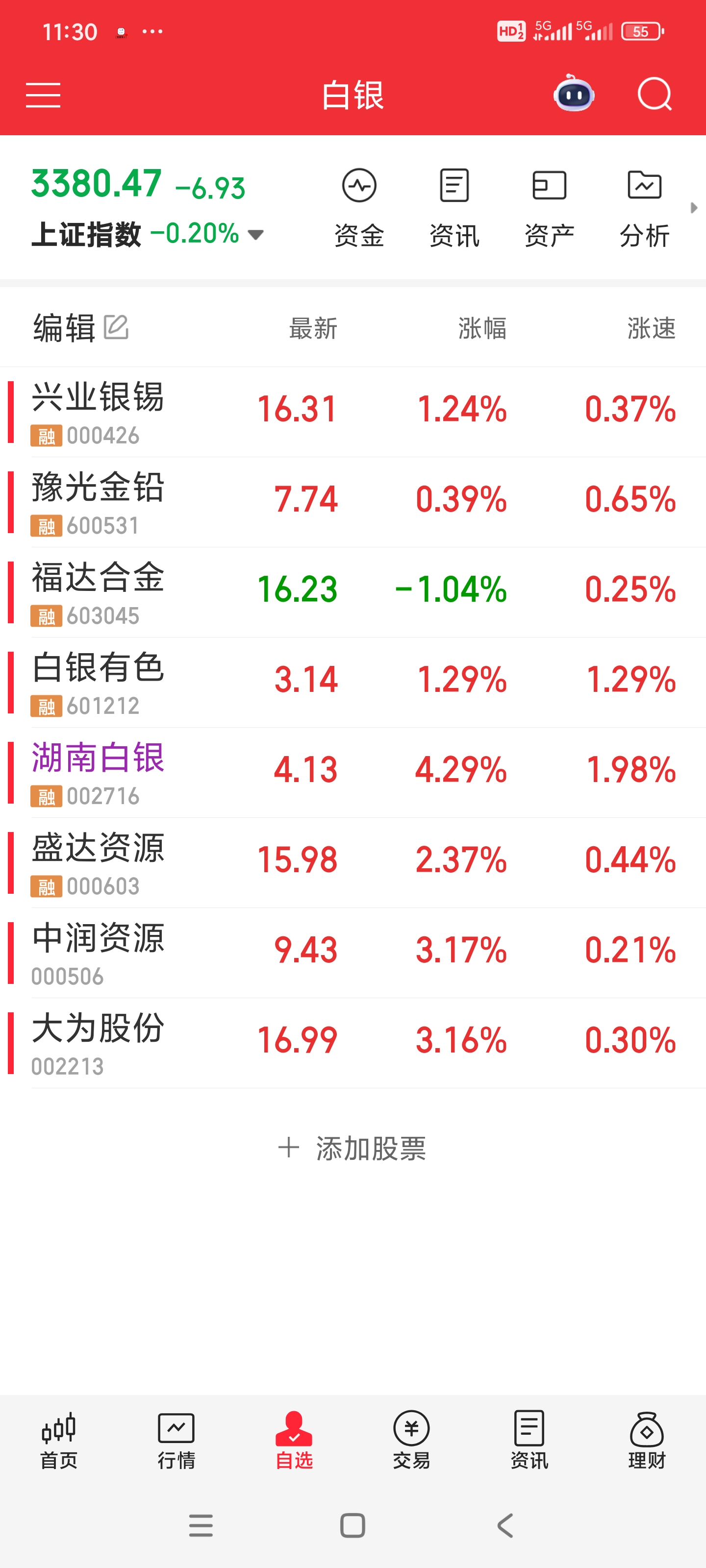This screenshot has width=706, height=1568.
Task: Tap the search magnifier icon
Action: (x=654, y=95)
